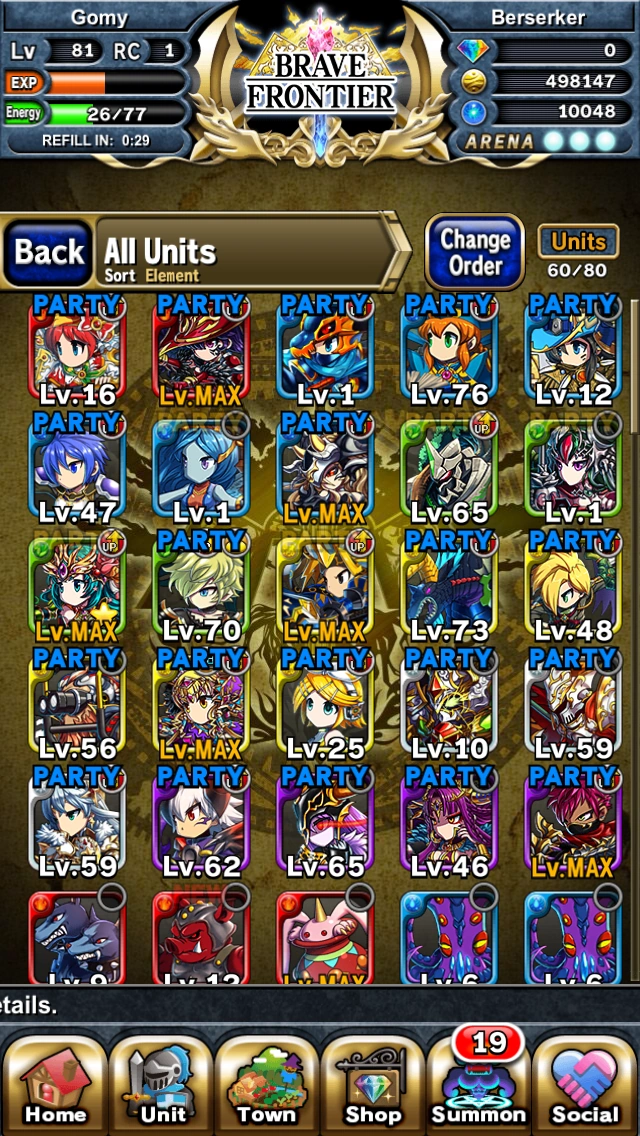View the Lv.62 unit
The image size is (640, 1136).
(201, 822)
